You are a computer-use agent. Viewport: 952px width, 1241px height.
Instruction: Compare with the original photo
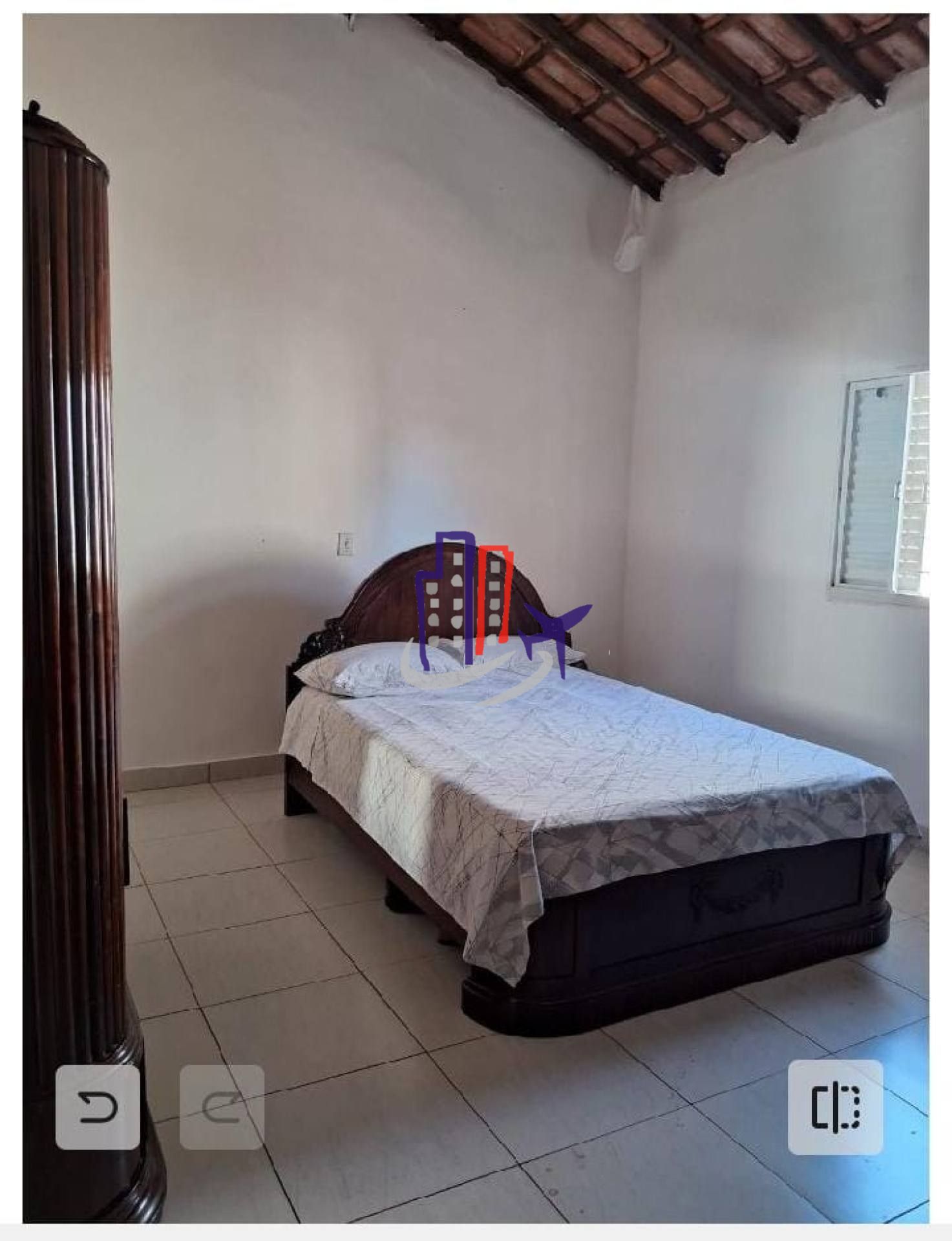tap(835, 1106)
